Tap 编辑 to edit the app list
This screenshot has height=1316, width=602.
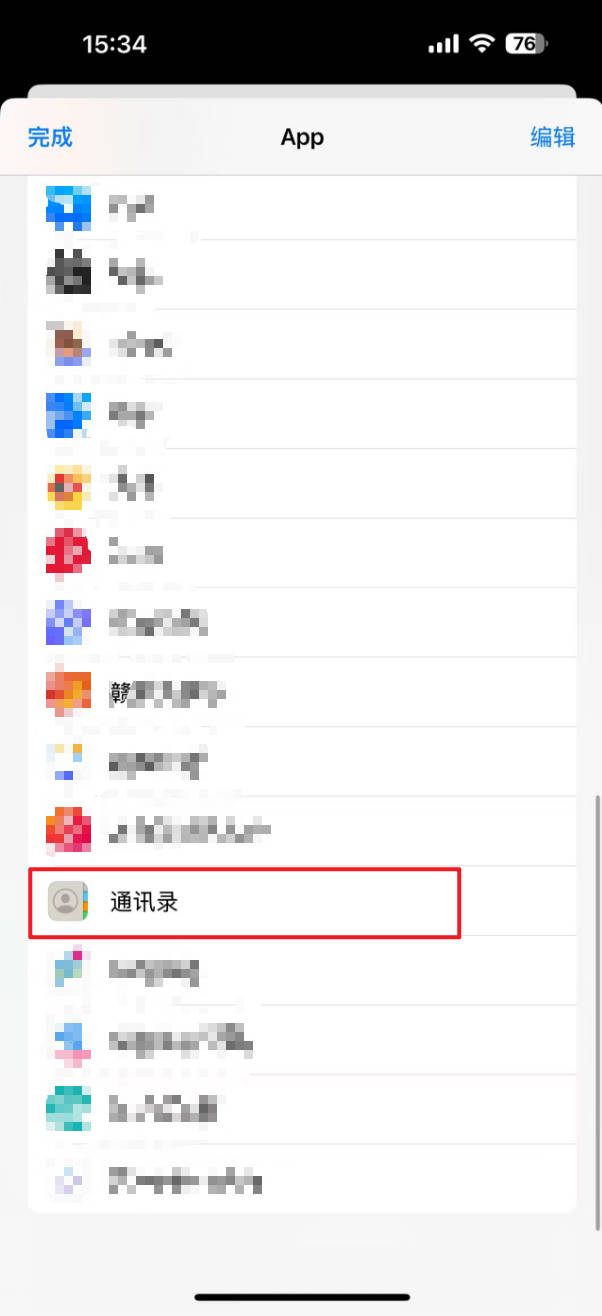point(552,137)
